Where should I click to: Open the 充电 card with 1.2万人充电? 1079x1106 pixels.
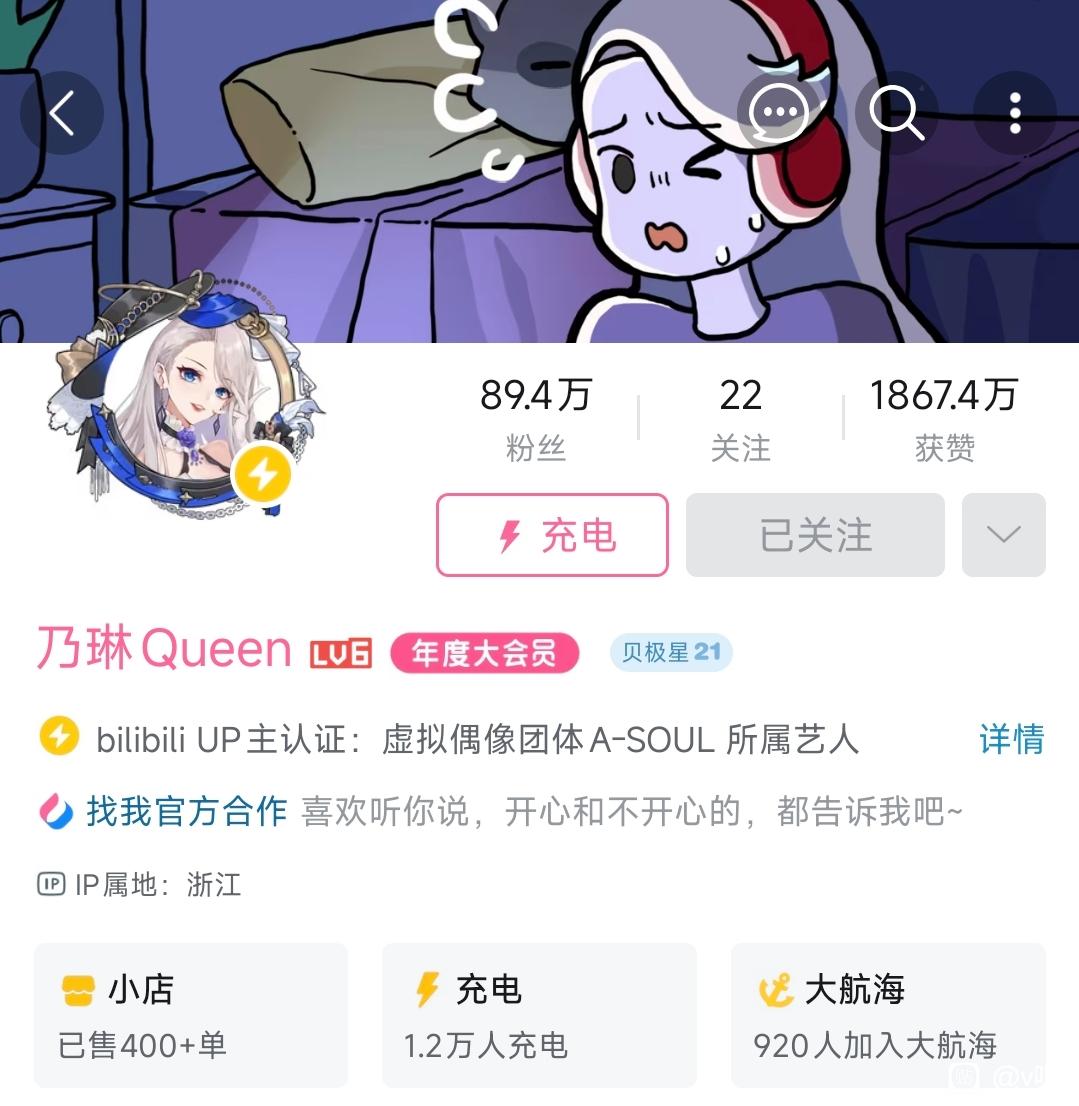[x=539, y=1014]
